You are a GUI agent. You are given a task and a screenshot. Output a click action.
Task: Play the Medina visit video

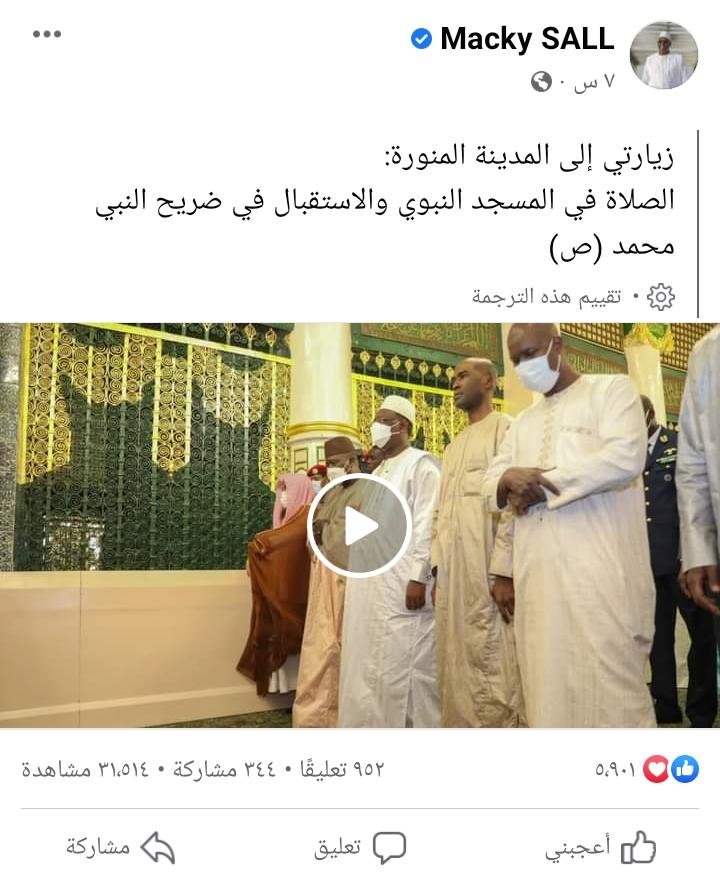click(x=359, y=526)
